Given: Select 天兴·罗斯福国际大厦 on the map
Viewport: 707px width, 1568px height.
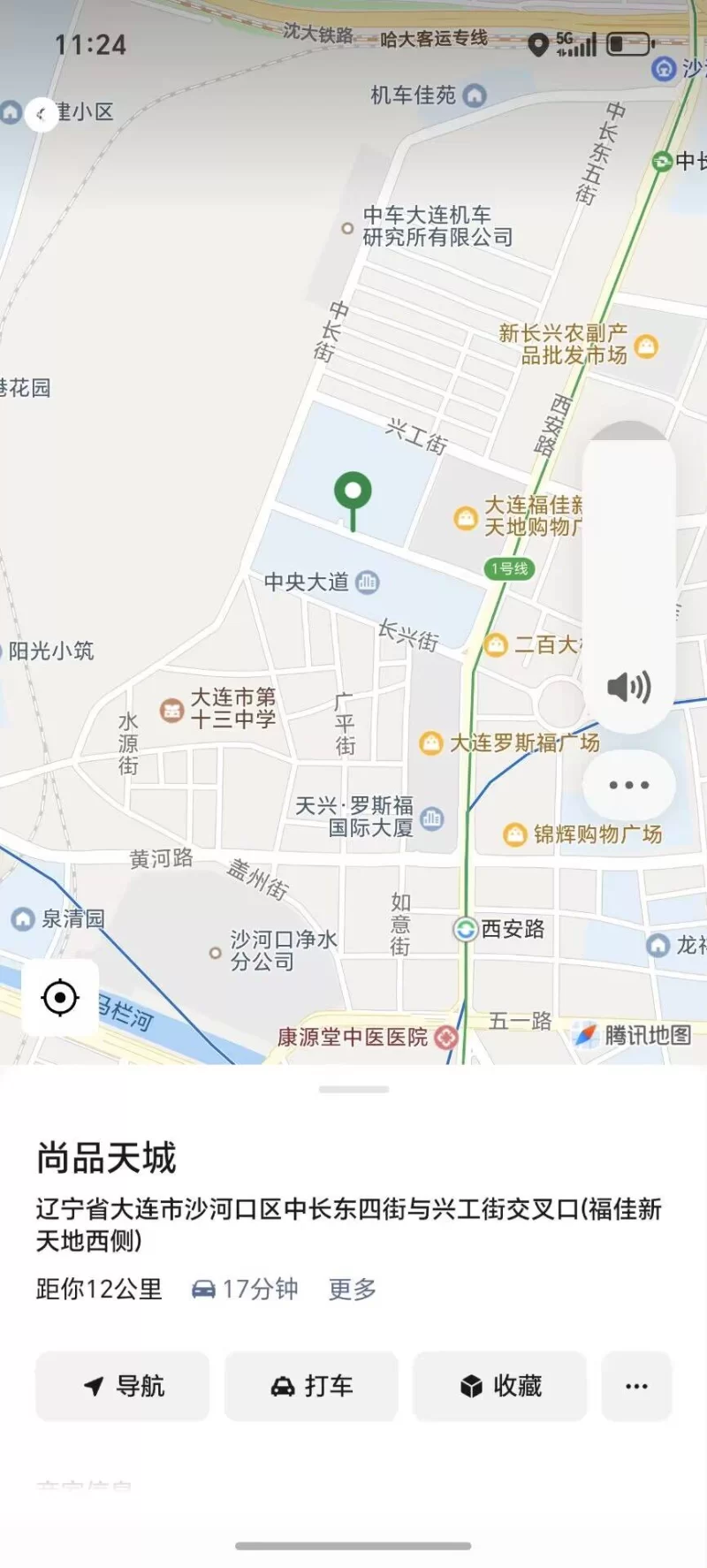Looking at the screenshot, I should (432, 818).
